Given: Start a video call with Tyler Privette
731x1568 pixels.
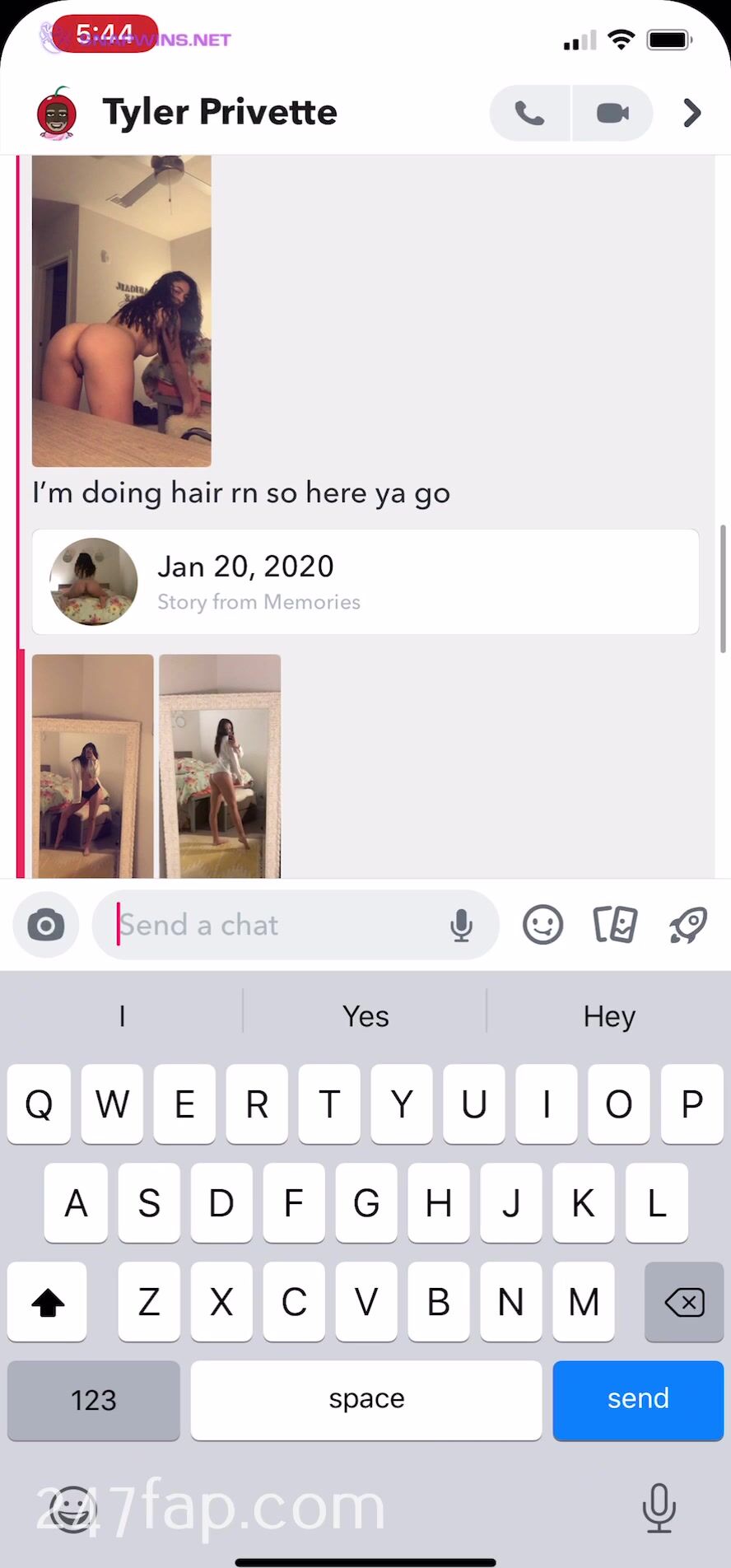Looking at the screenshot, I should tap(612, 113).
